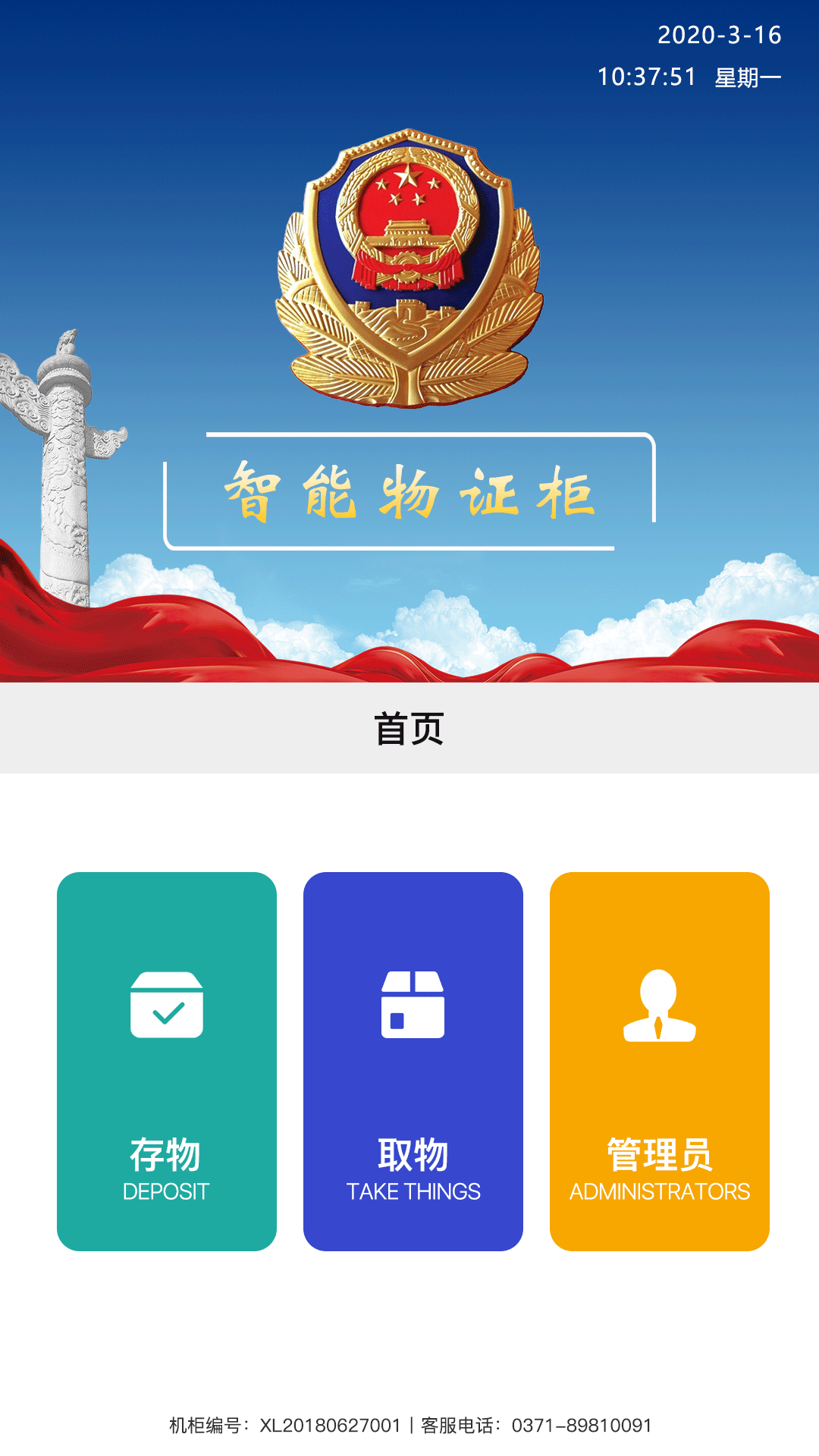Image resolution: width=819 pixels, height=1456 pixels.
Task: Open the 存物 Deposit option
Action: tap(167, 1061)
